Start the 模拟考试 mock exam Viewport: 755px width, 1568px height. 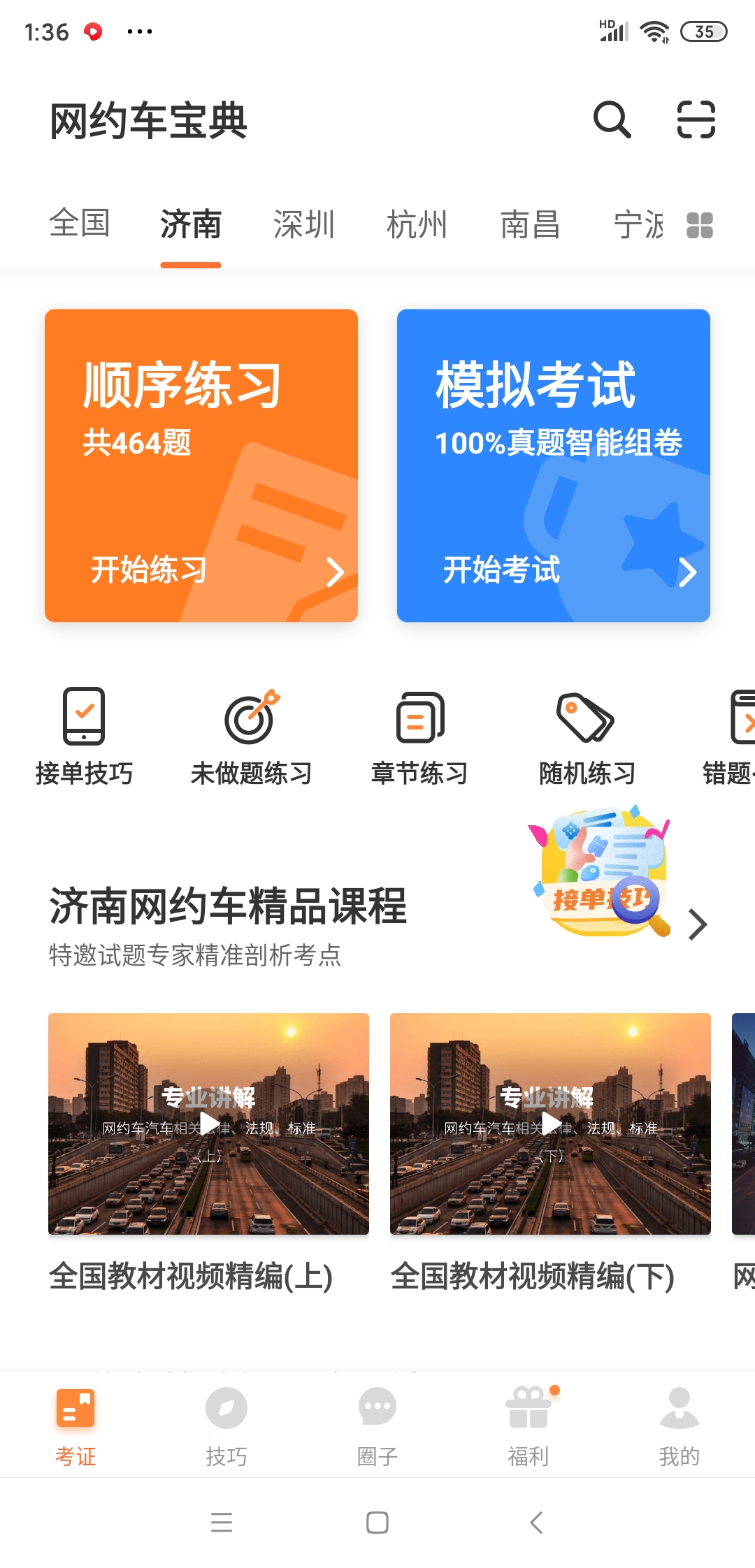554,465
